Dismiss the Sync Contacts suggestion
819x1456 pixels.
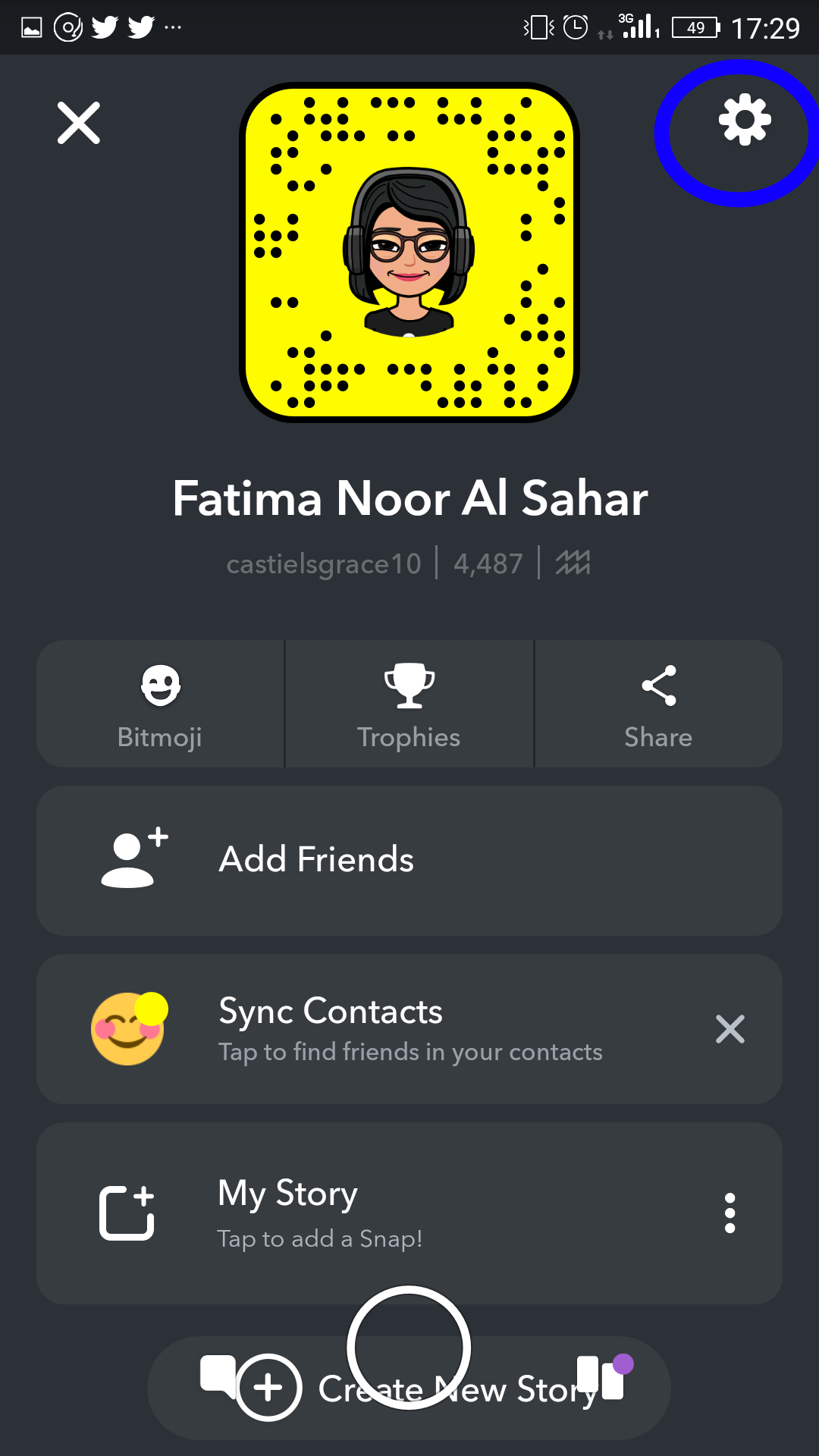point(730,1029)
